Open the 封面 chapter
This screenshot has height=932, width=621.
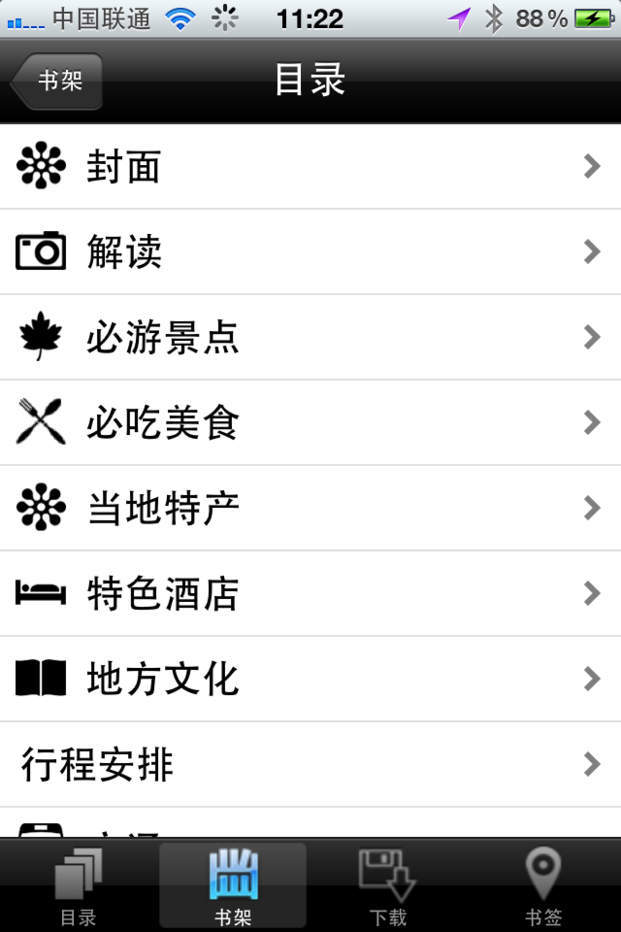[x=310, y=167]
